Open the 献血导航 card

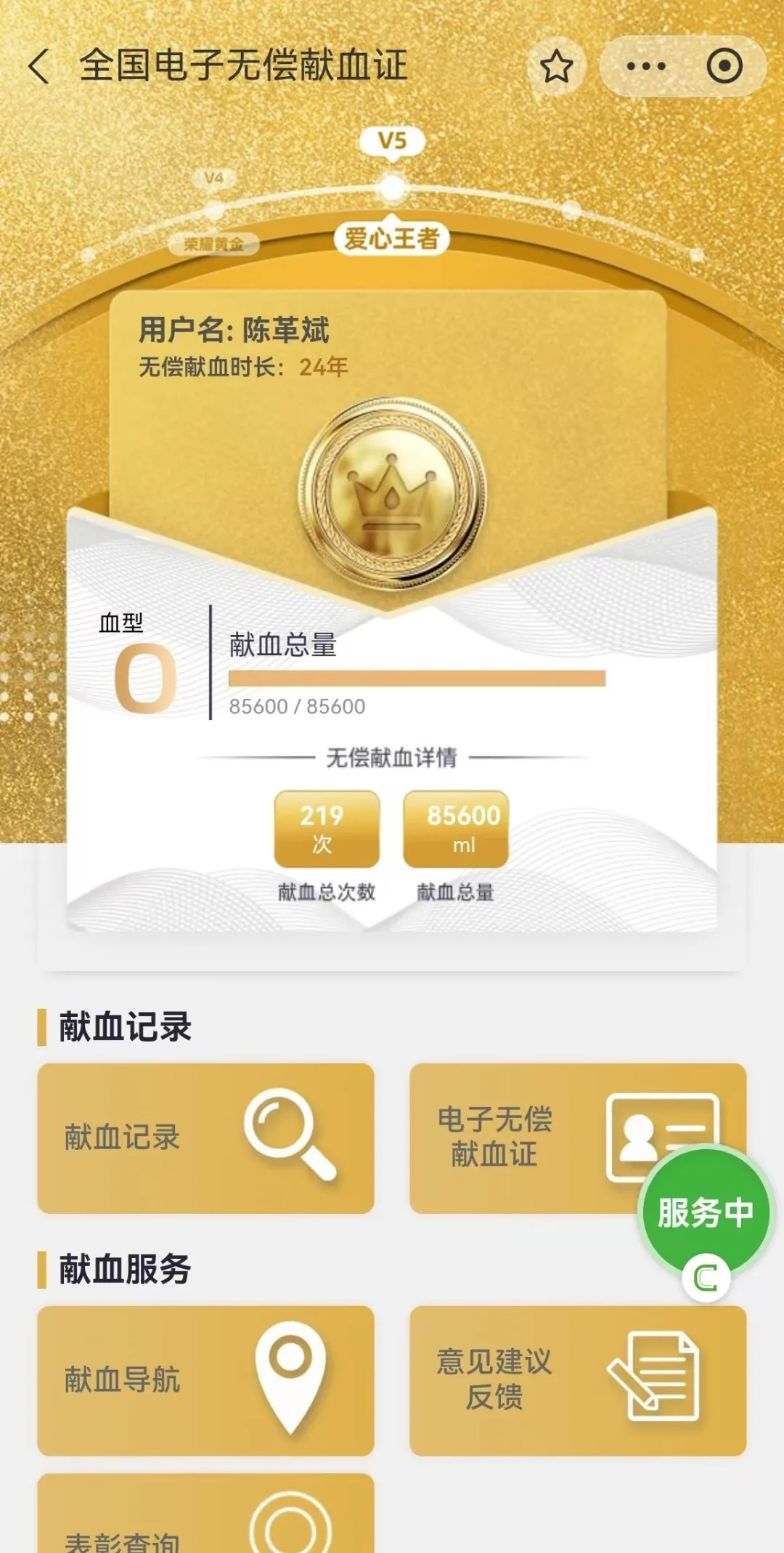coord(205,1380)
